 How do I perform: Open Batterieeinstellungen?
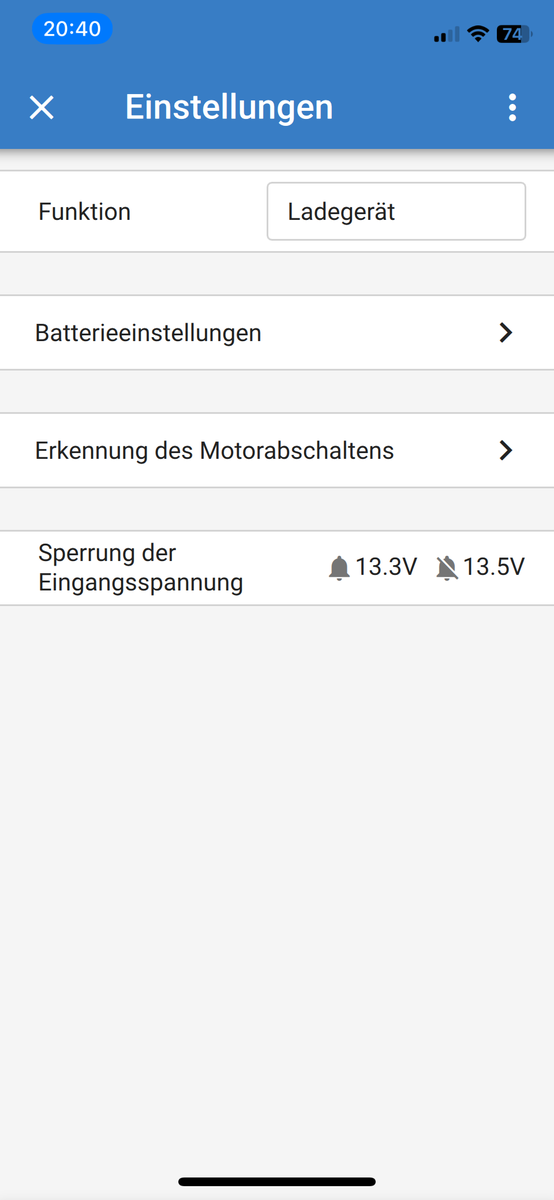click(x=277, y=333)
